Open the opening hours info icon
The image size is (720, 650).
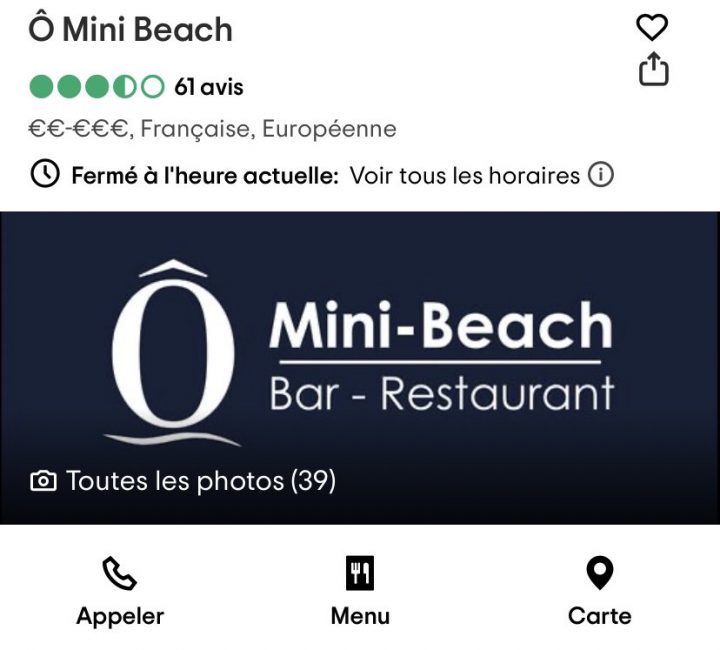point(600,176)
